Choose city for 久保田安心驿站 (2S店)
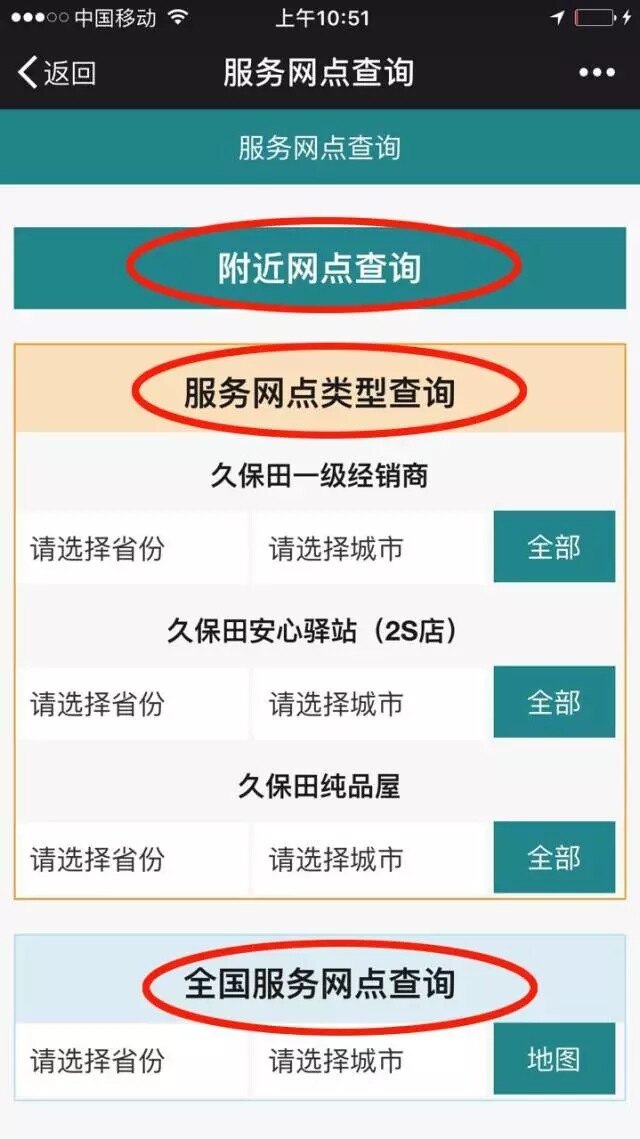The image size is (640, 1139). click(370, 703)
